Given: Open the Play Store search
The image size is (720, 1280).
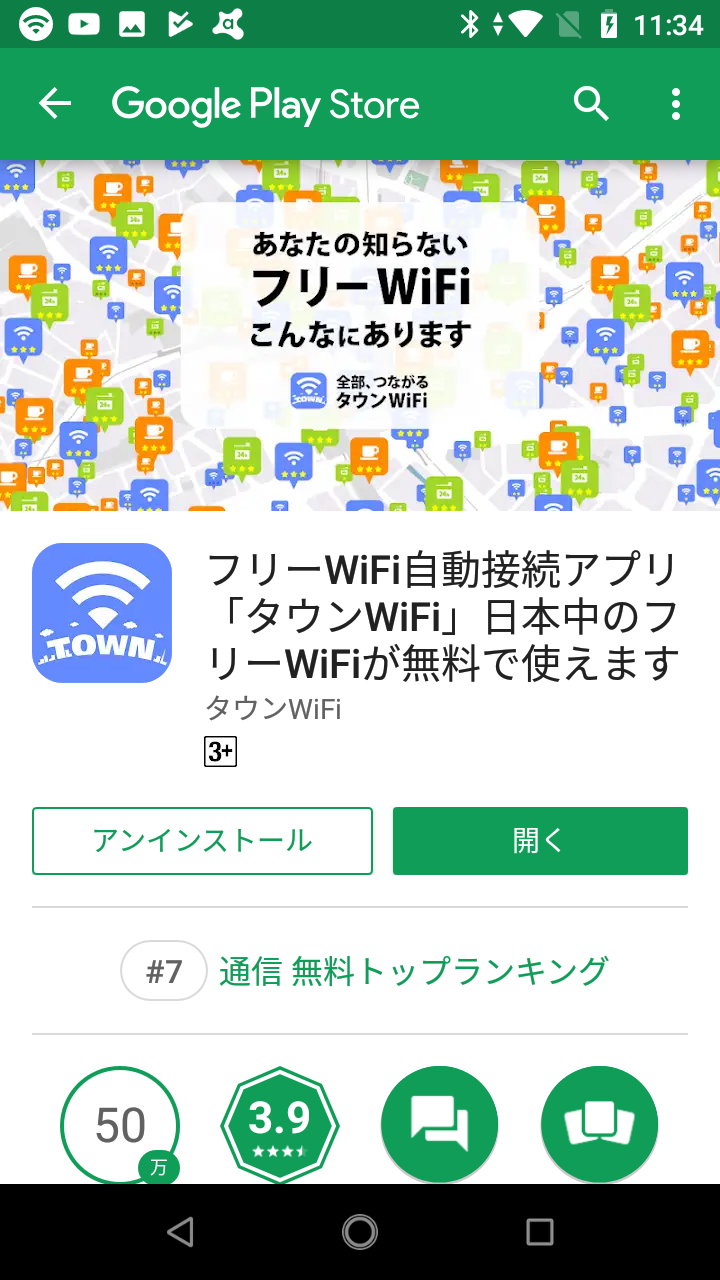Looking at the screenshot, I should (592, 103).
